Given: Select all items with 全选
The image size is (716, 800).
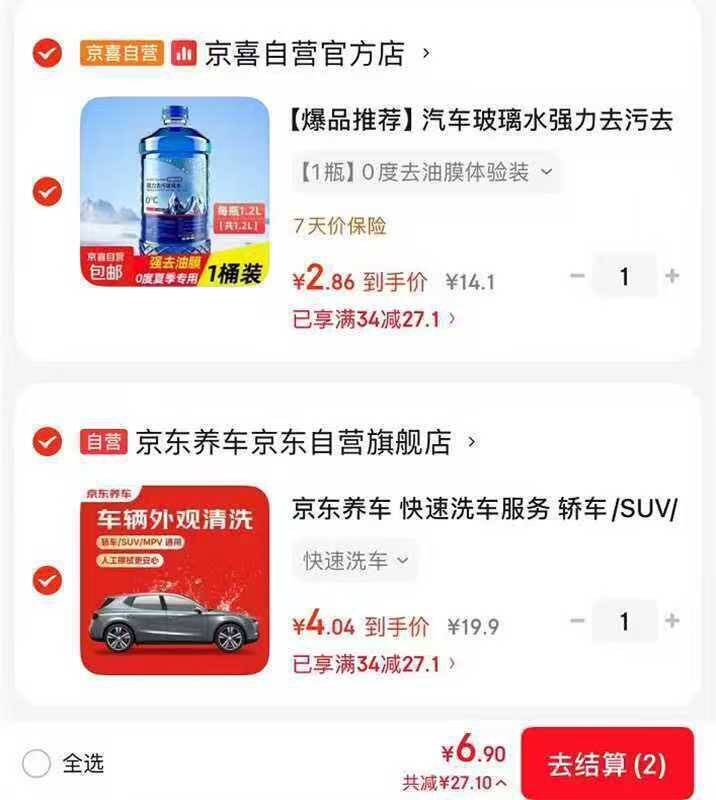Looking at the screenshot, I should click(37, 765).
